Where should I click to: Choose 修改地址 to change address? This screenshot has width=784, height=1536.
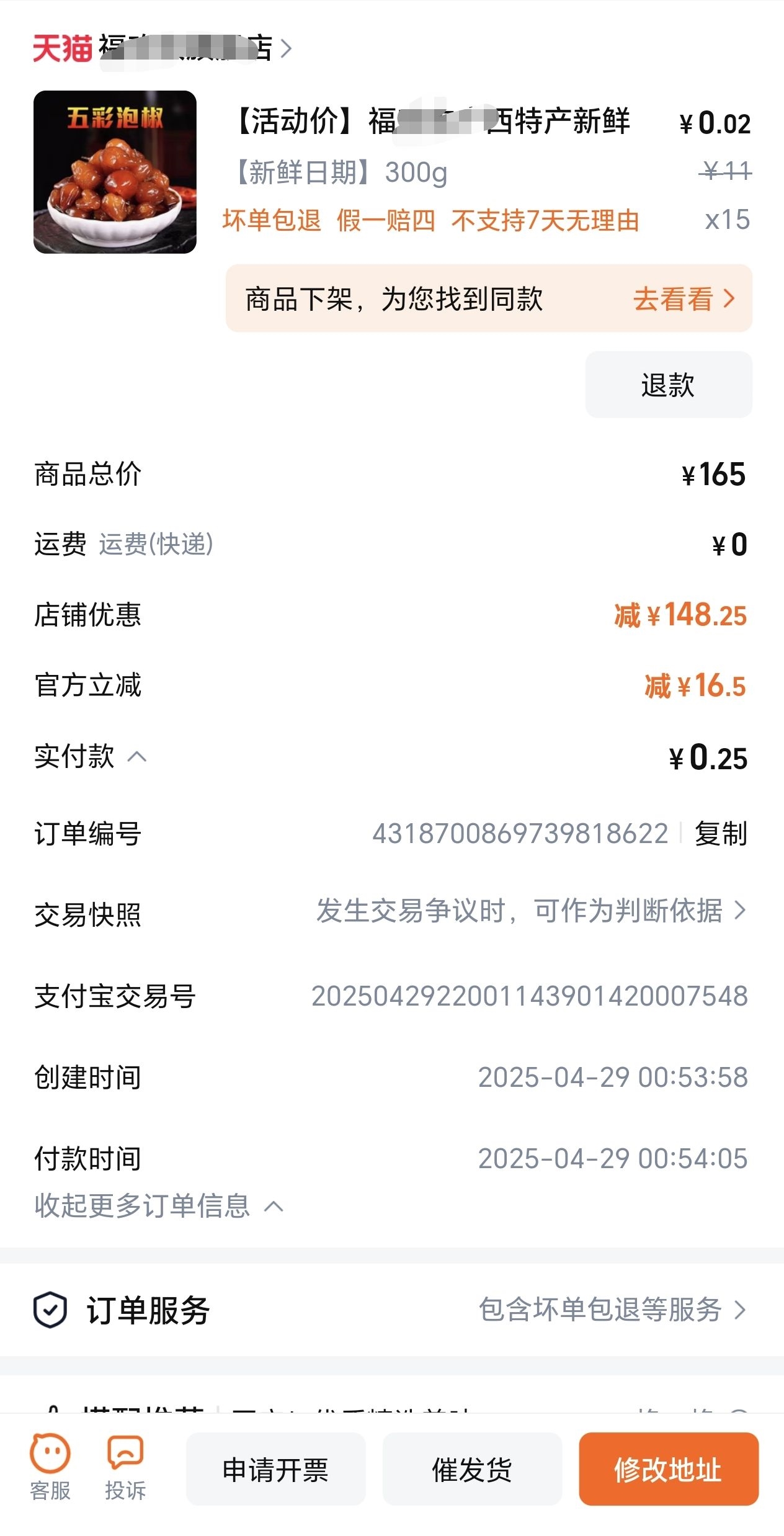[668, 1469]
